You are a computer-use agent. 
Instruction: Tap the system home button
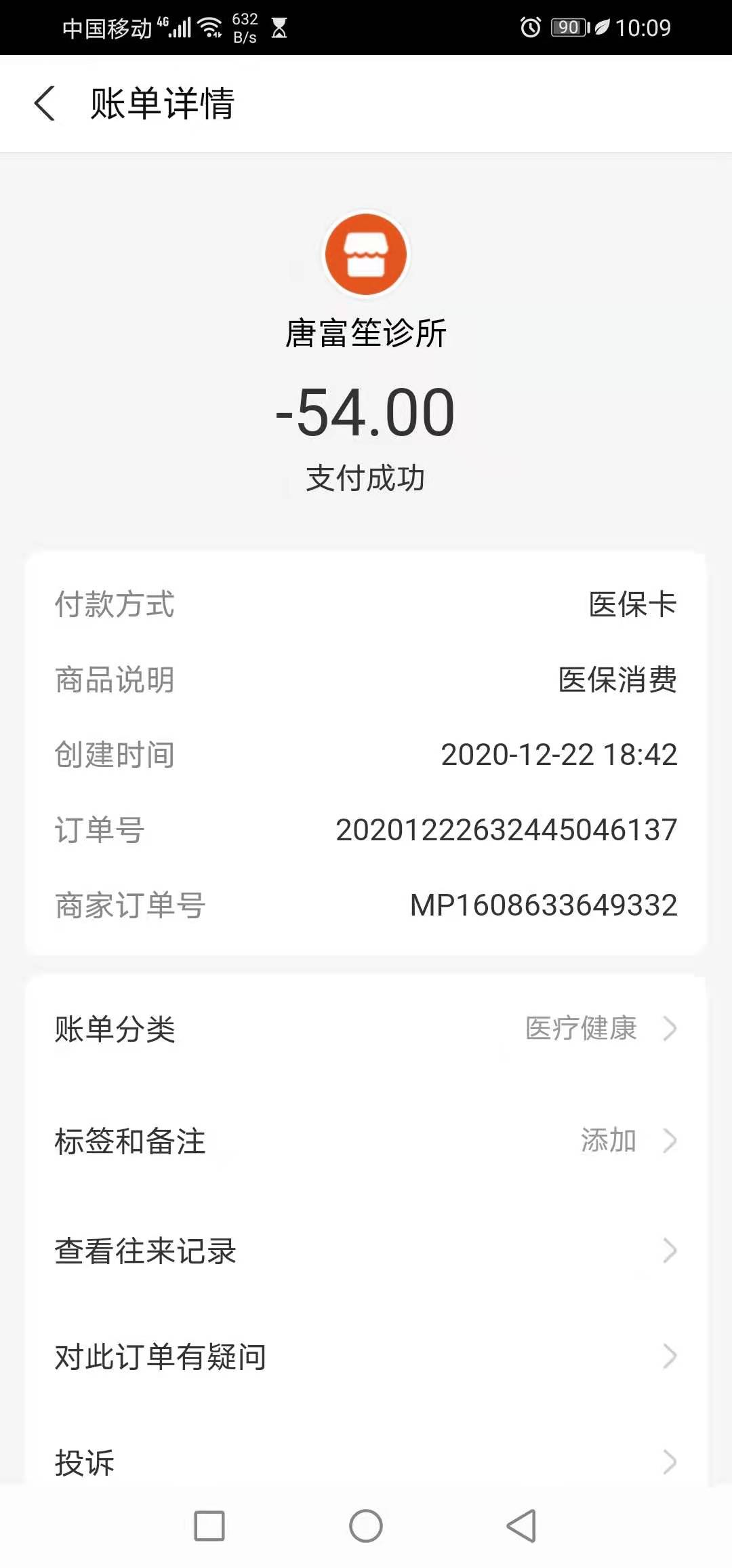pos(366,1526)
